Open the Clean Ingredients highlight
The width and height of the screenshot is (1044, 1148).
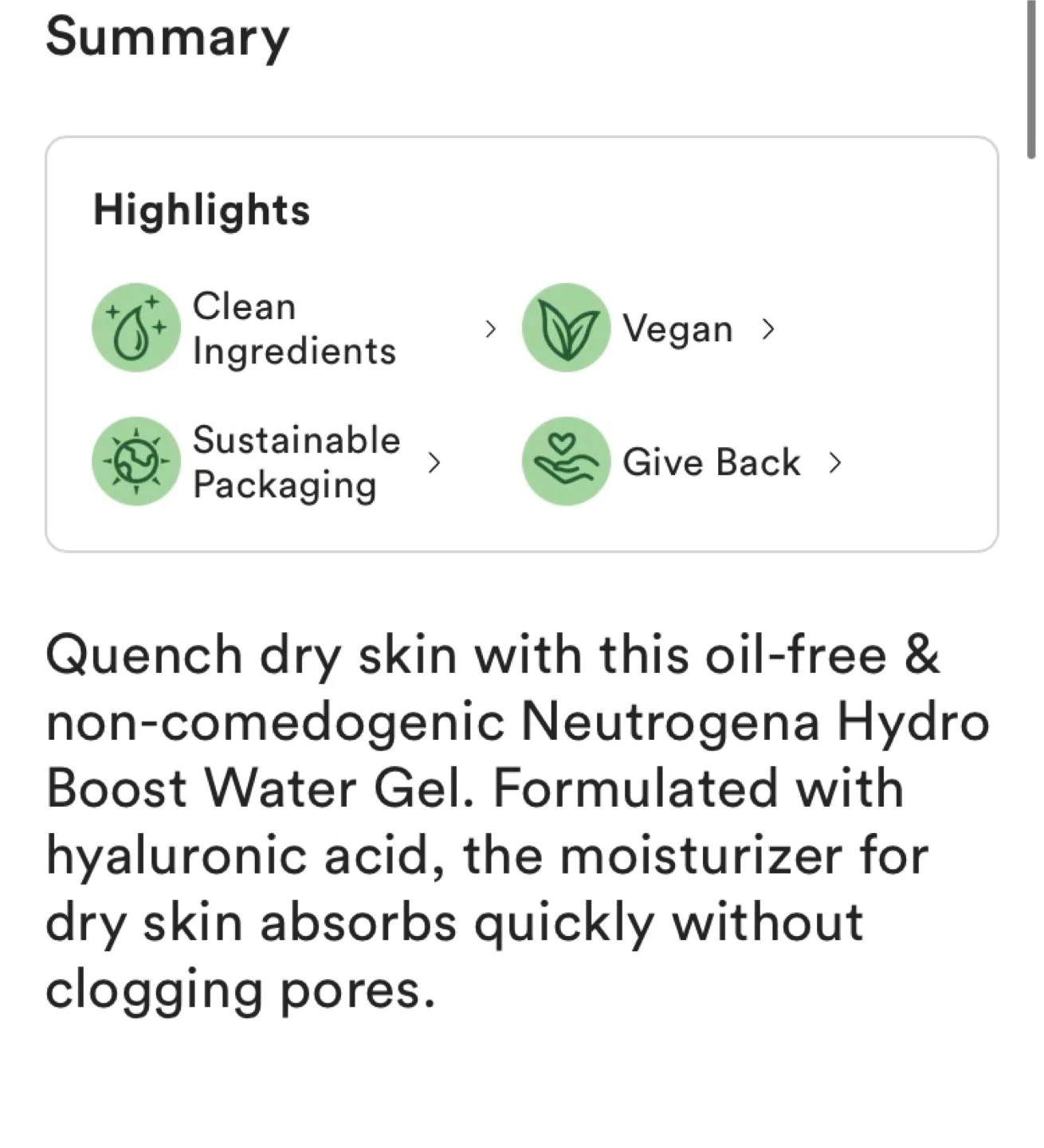tap(293, 328)
